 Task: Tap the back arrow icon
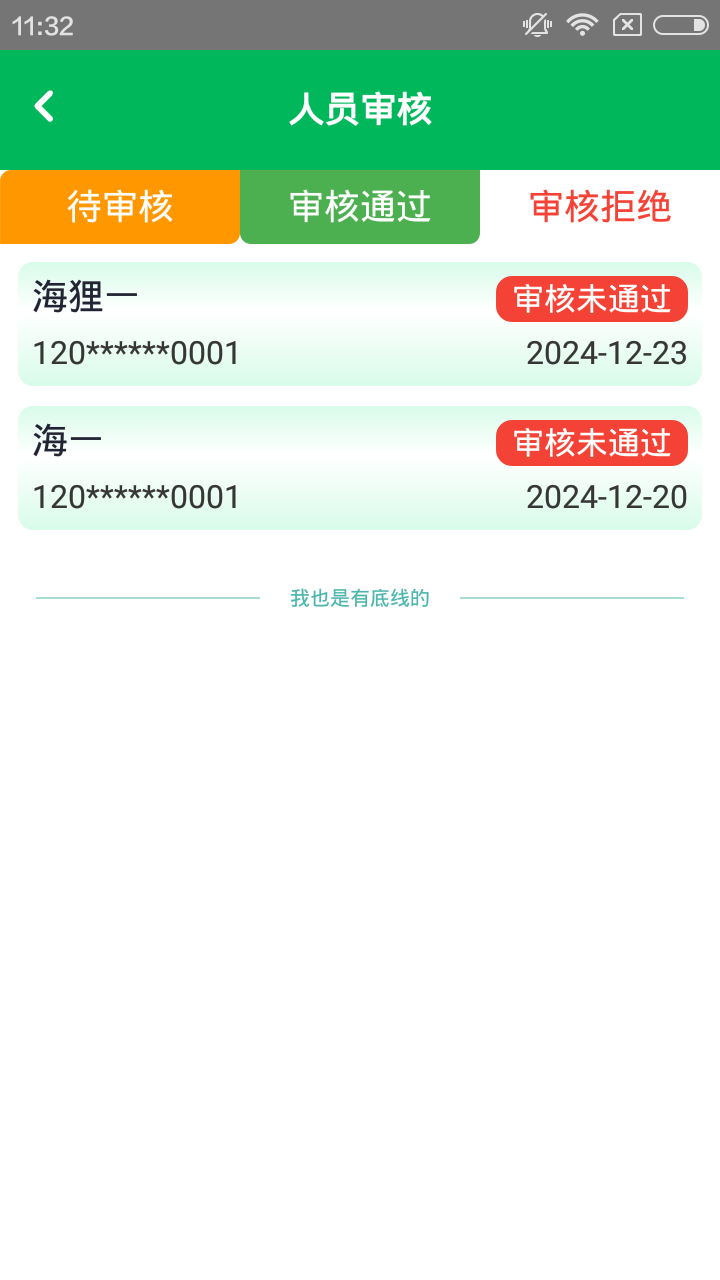click(43, 105)
